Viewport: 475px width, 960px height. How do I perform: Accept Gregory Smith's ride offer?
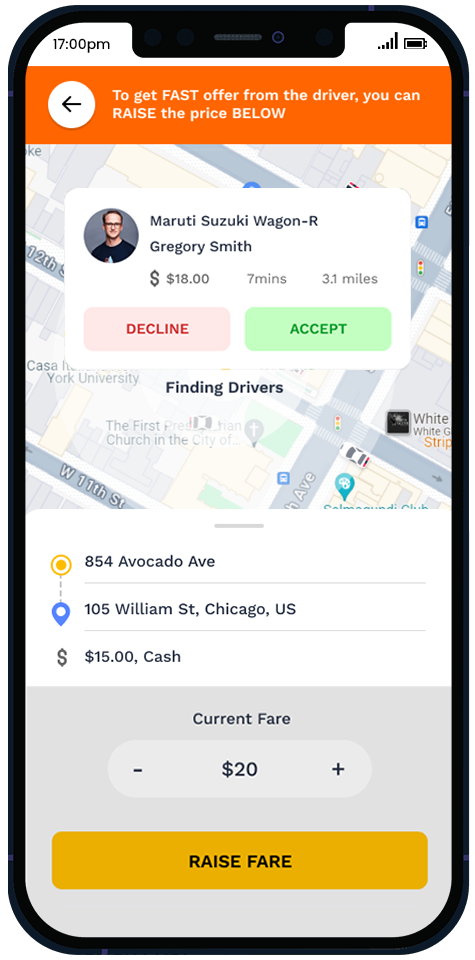pyautogui.click(x=318, y=329)
